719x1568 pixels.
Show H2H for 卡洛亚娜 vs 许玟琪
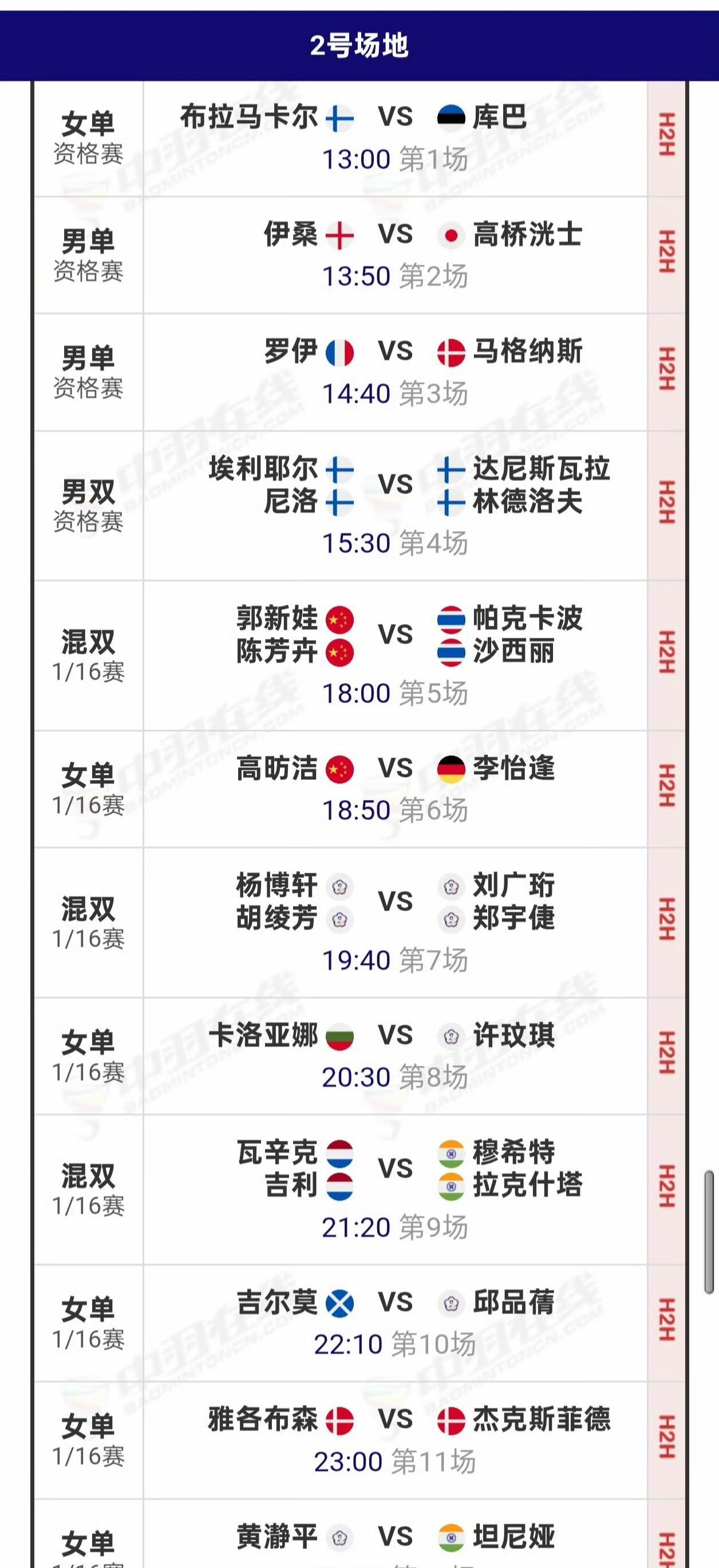[x=667, y=1053]
